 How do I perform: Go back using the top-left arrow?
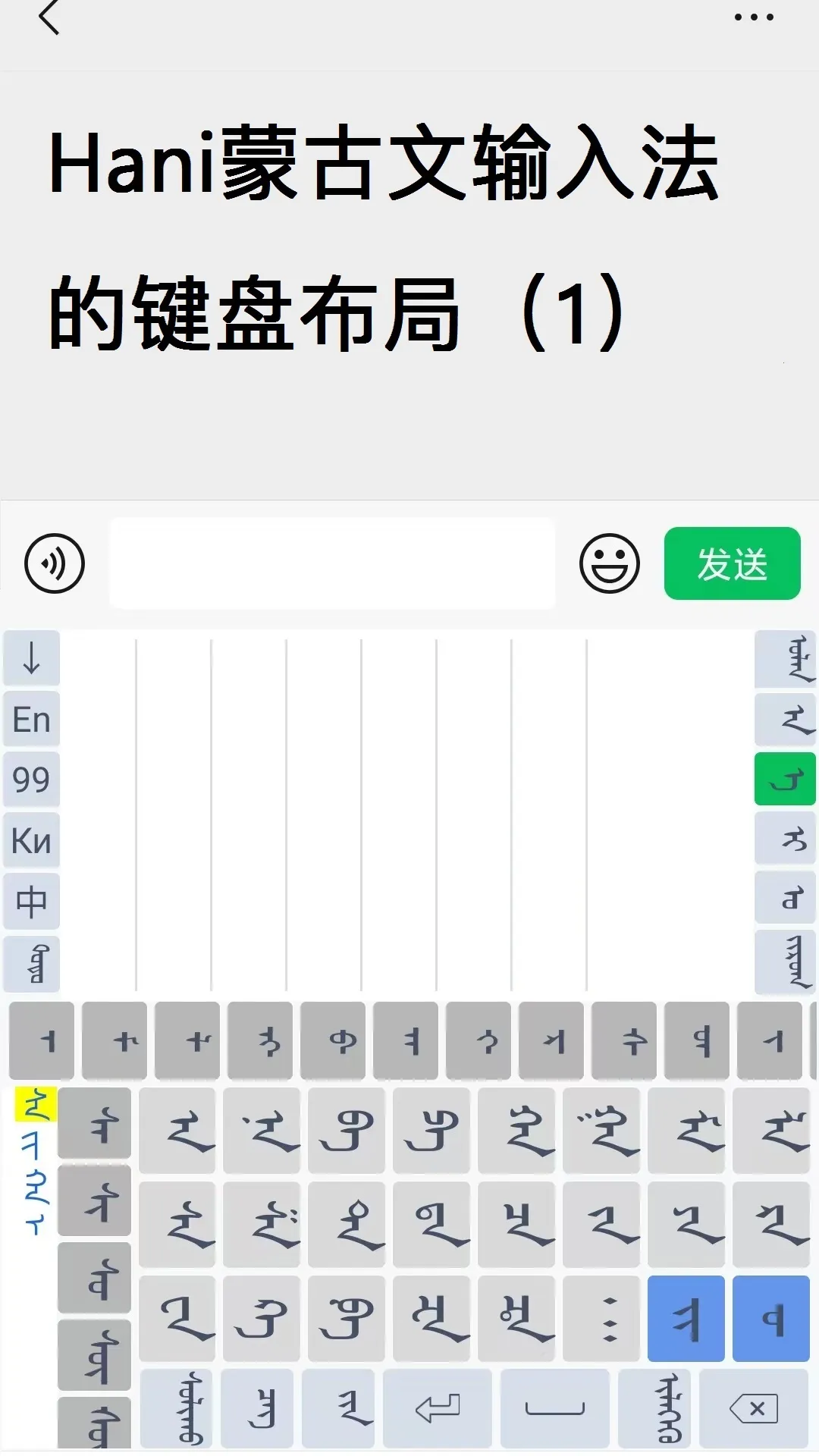(x=49, y=18)
